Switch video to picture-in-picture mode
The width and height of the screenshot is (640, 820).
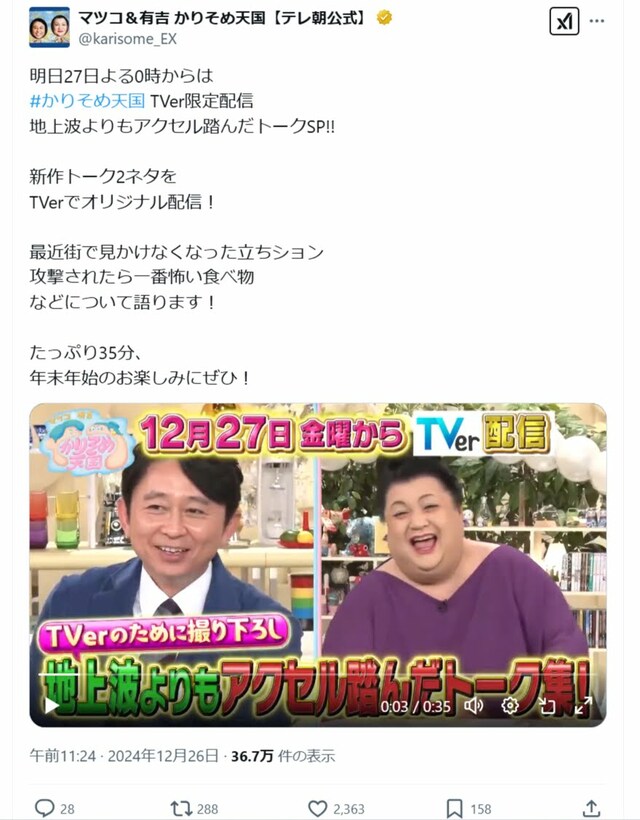pyautogui.click(x=547, y=705)
